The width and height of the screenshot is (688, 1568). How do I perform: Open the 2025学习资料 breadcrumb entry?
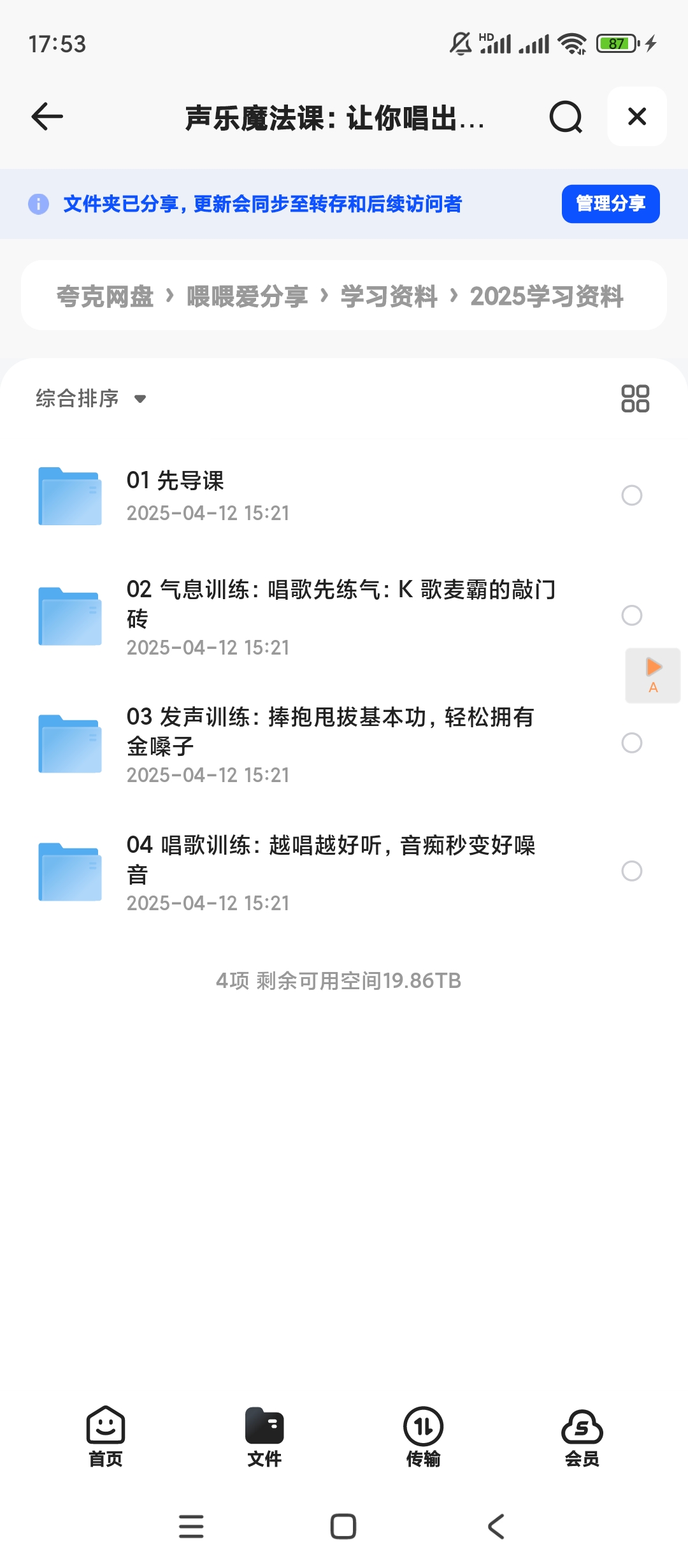[x=547, y=295]
